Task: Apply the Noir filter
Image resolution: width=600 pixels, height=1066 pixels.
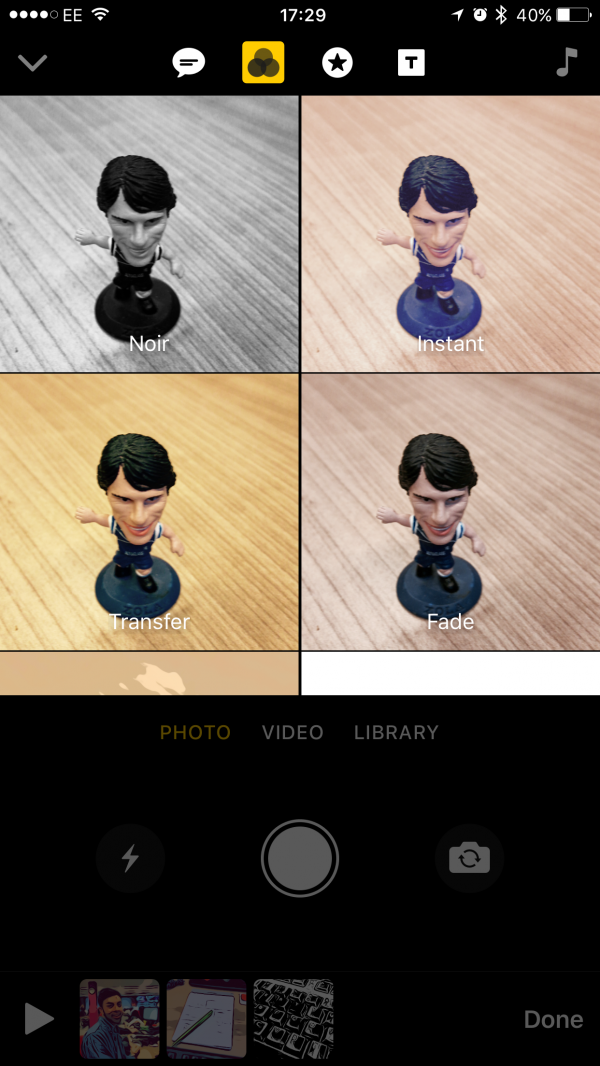Action: pos(149,234)
